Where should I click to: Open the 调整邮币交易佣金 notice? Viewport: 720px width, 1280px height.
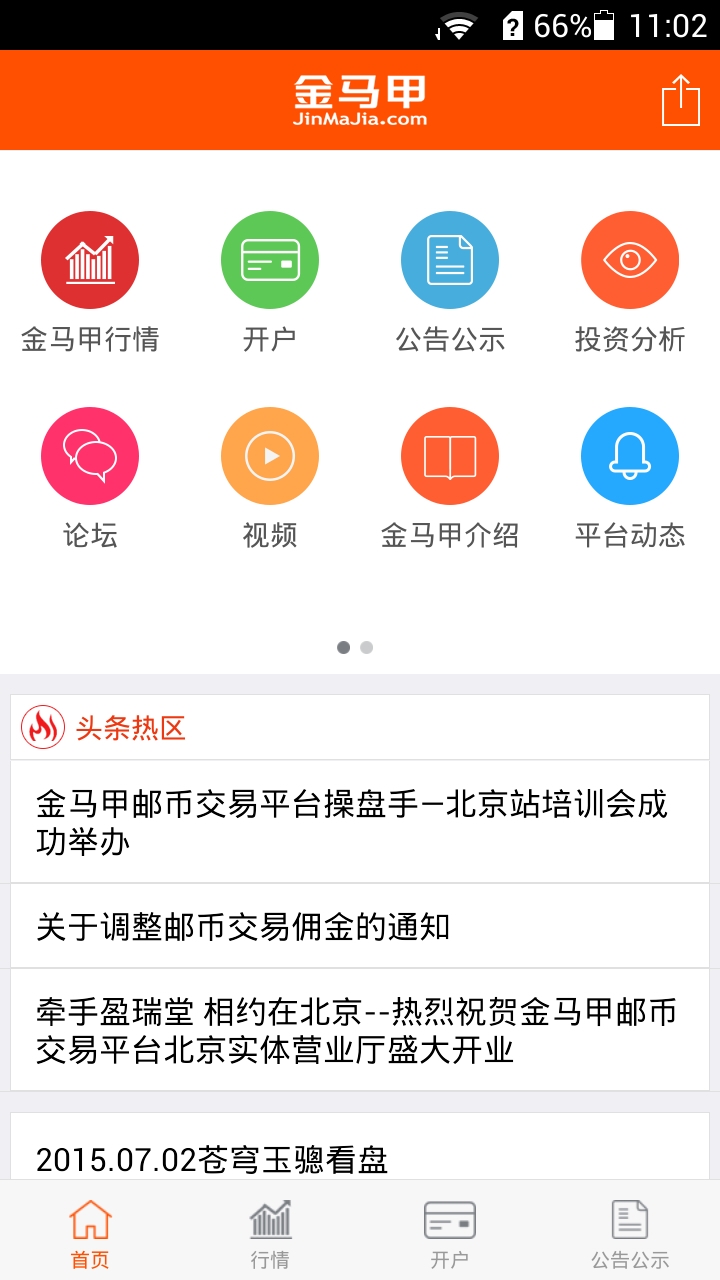pos(360,926)
